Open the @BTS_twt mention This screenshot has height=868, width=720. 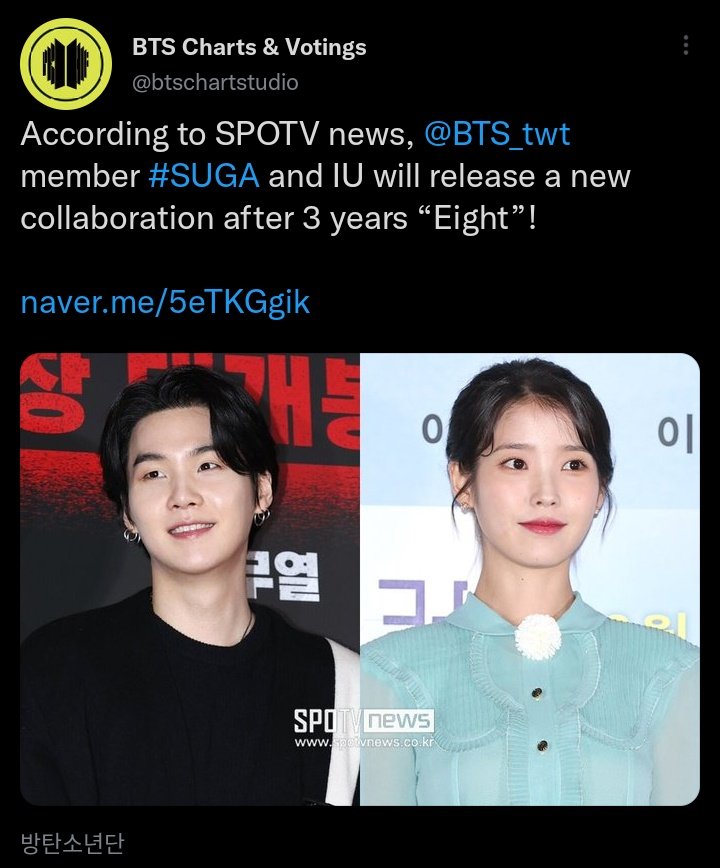pos(497,133)
